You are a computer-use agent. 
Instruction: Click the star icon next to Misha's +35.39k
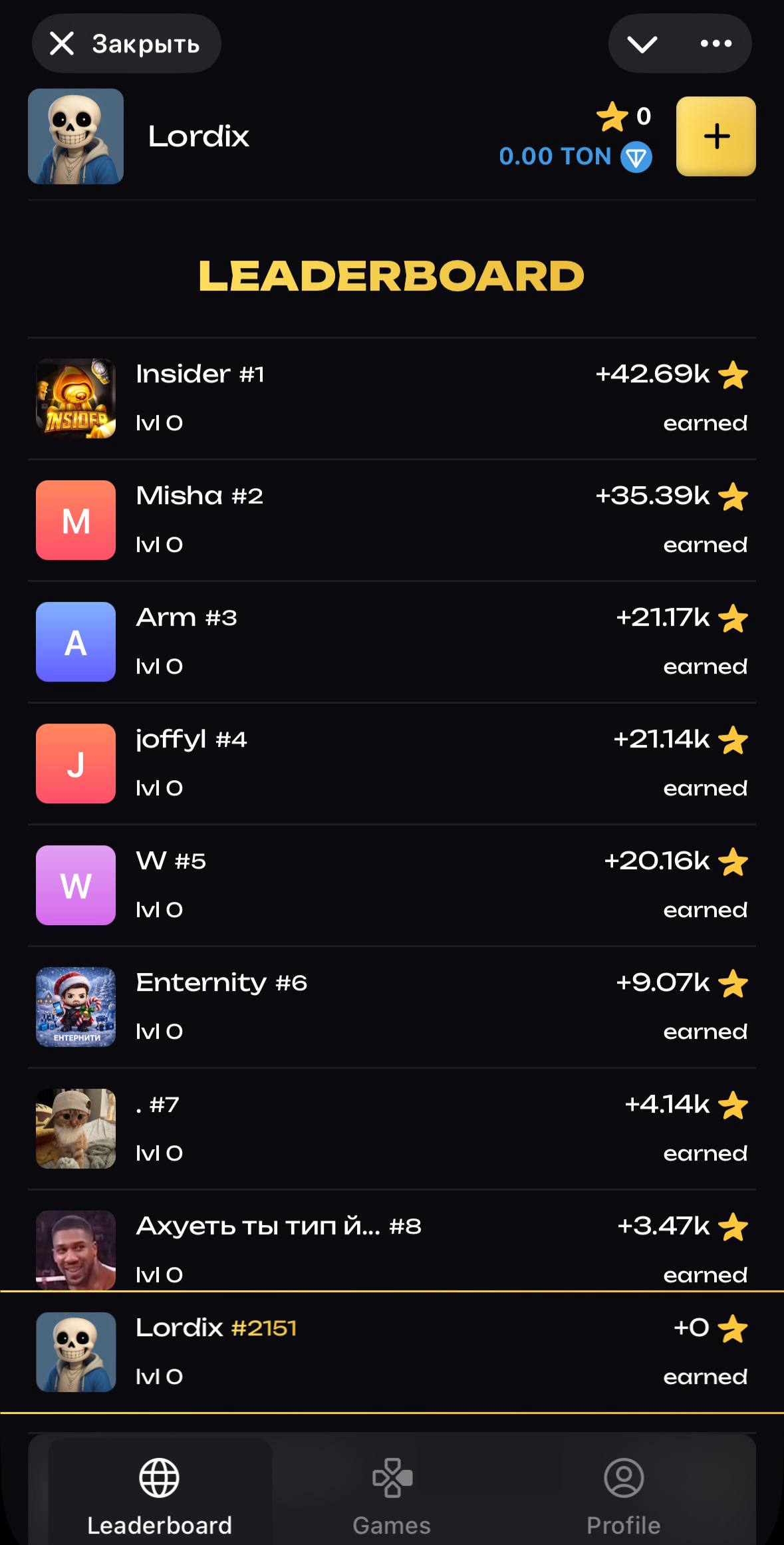click(733, 495)
